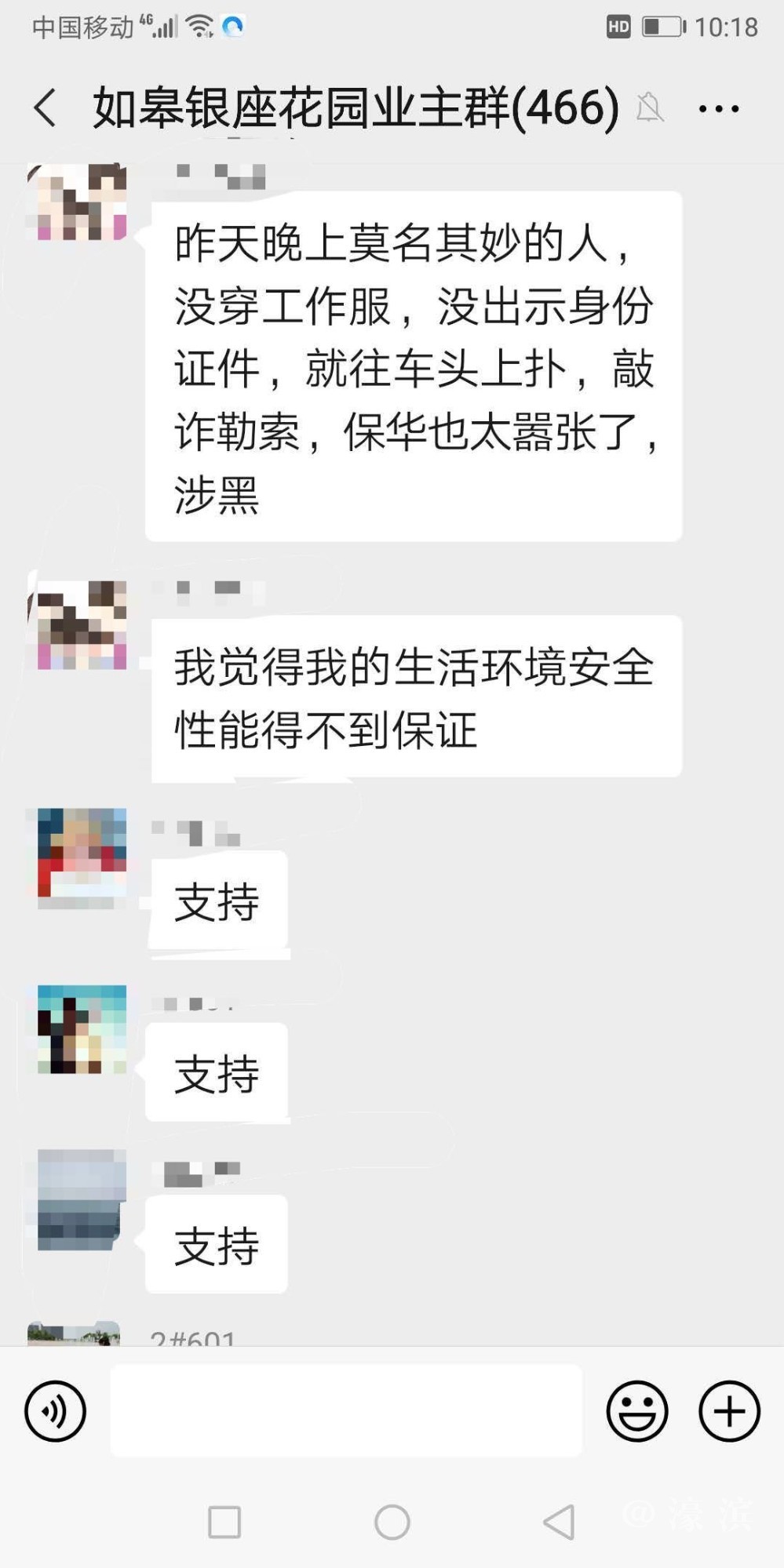
Task: Switch to voice message input
Action: point(55,1411)
